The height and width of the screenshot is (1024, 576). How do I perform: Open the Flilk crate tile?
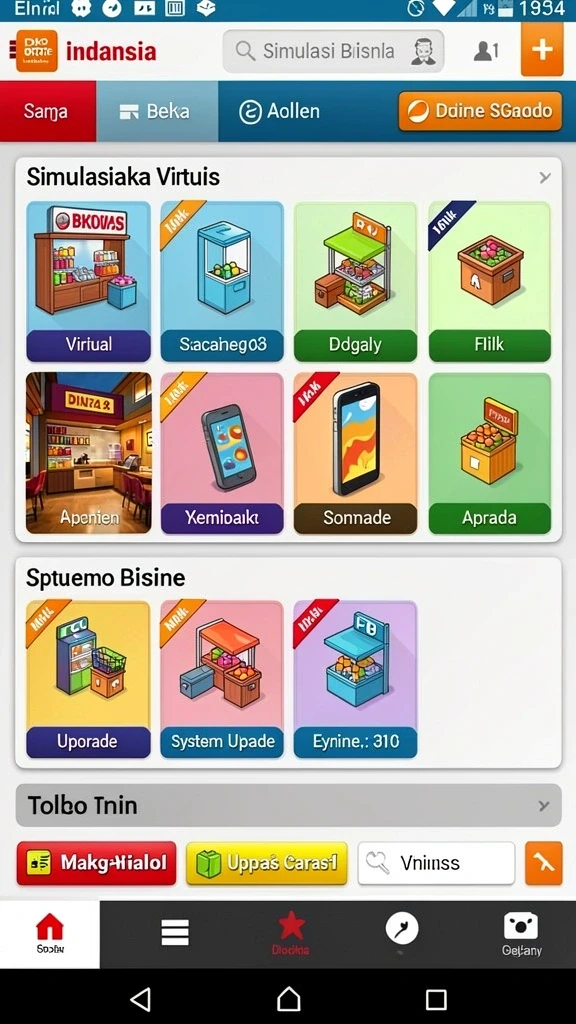[x=489, y=281]
